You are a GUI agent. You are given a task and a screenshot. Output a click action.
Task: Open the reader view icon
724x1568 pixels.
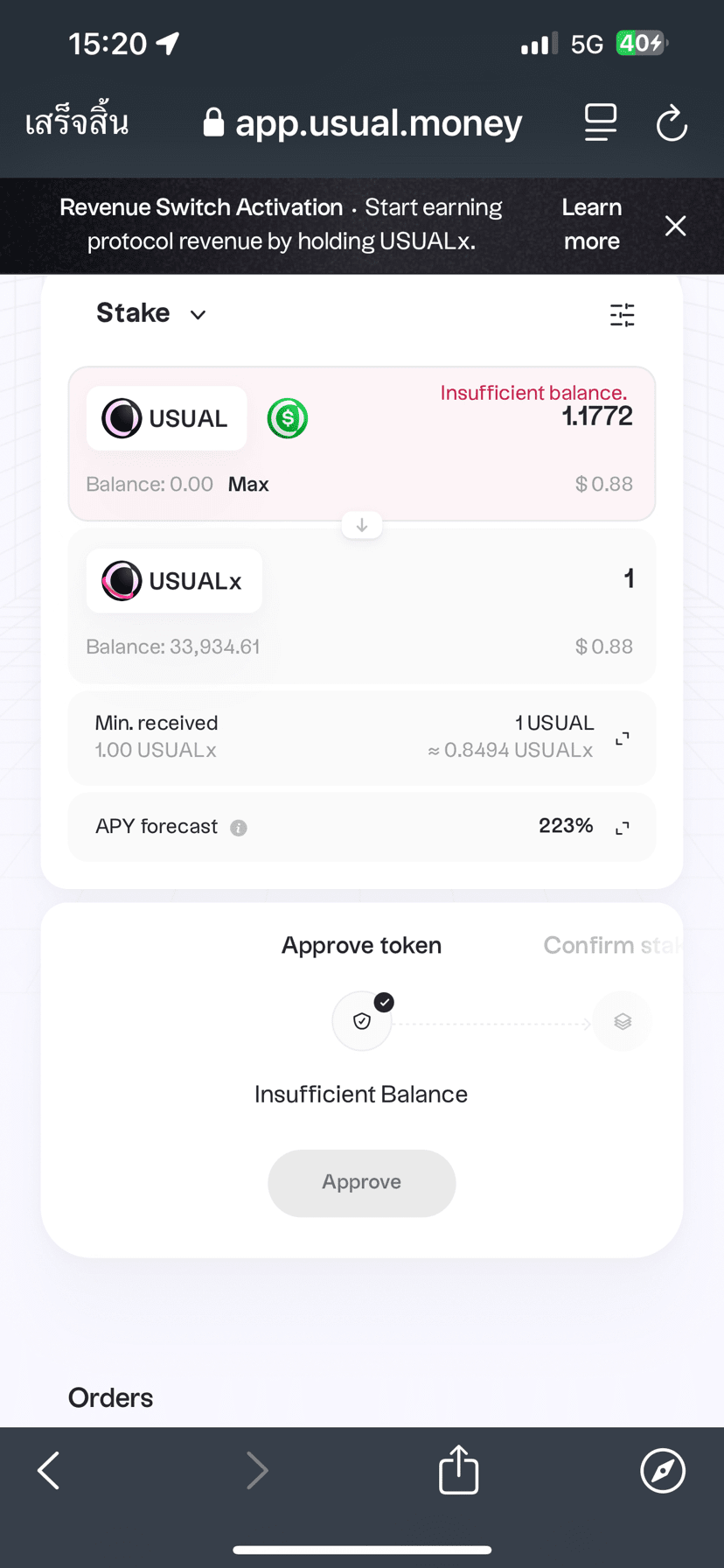[x=601, y=123]
